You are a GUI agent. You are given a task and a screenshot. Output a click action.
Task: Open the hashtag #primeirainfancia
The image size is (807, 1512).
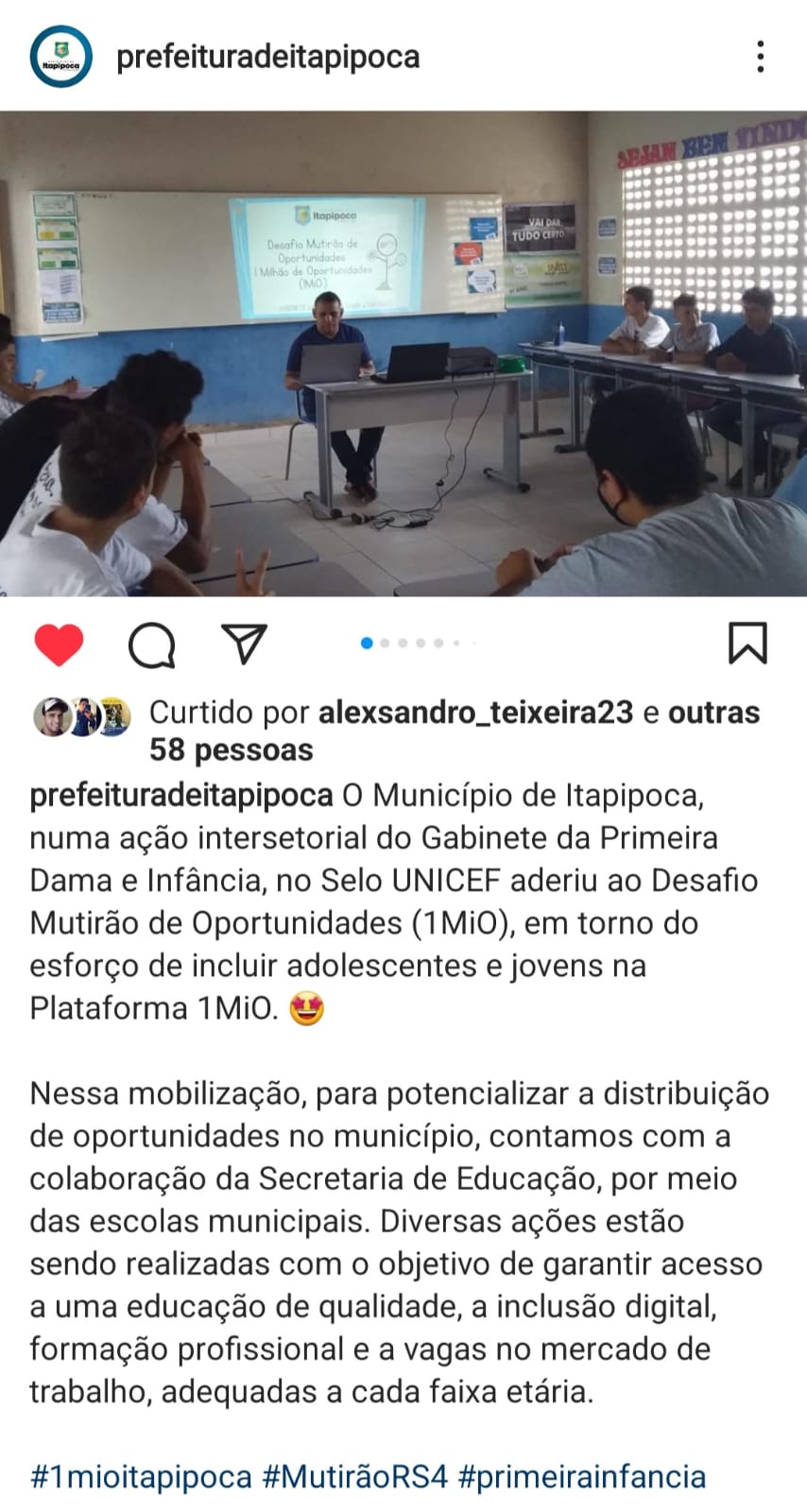[581, 1477]
